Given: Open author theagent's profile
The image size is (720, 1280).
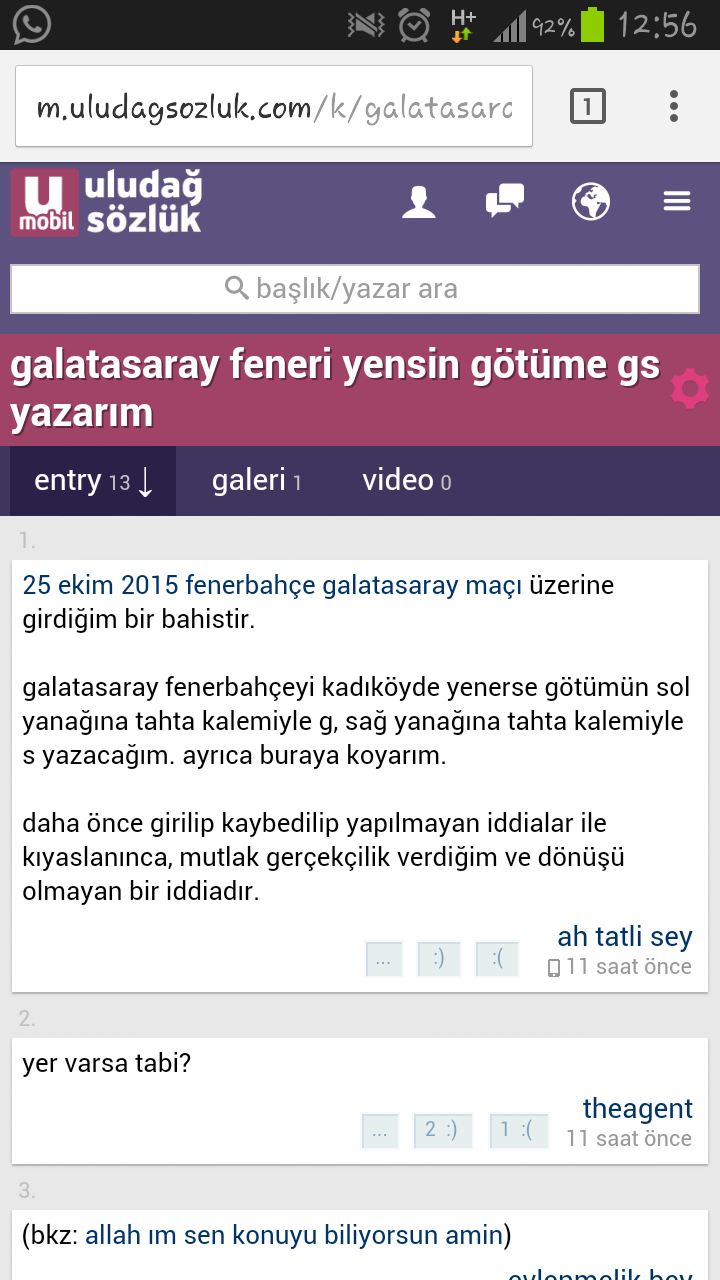Looking at the screenshot, I should [x=637, y=1109].
